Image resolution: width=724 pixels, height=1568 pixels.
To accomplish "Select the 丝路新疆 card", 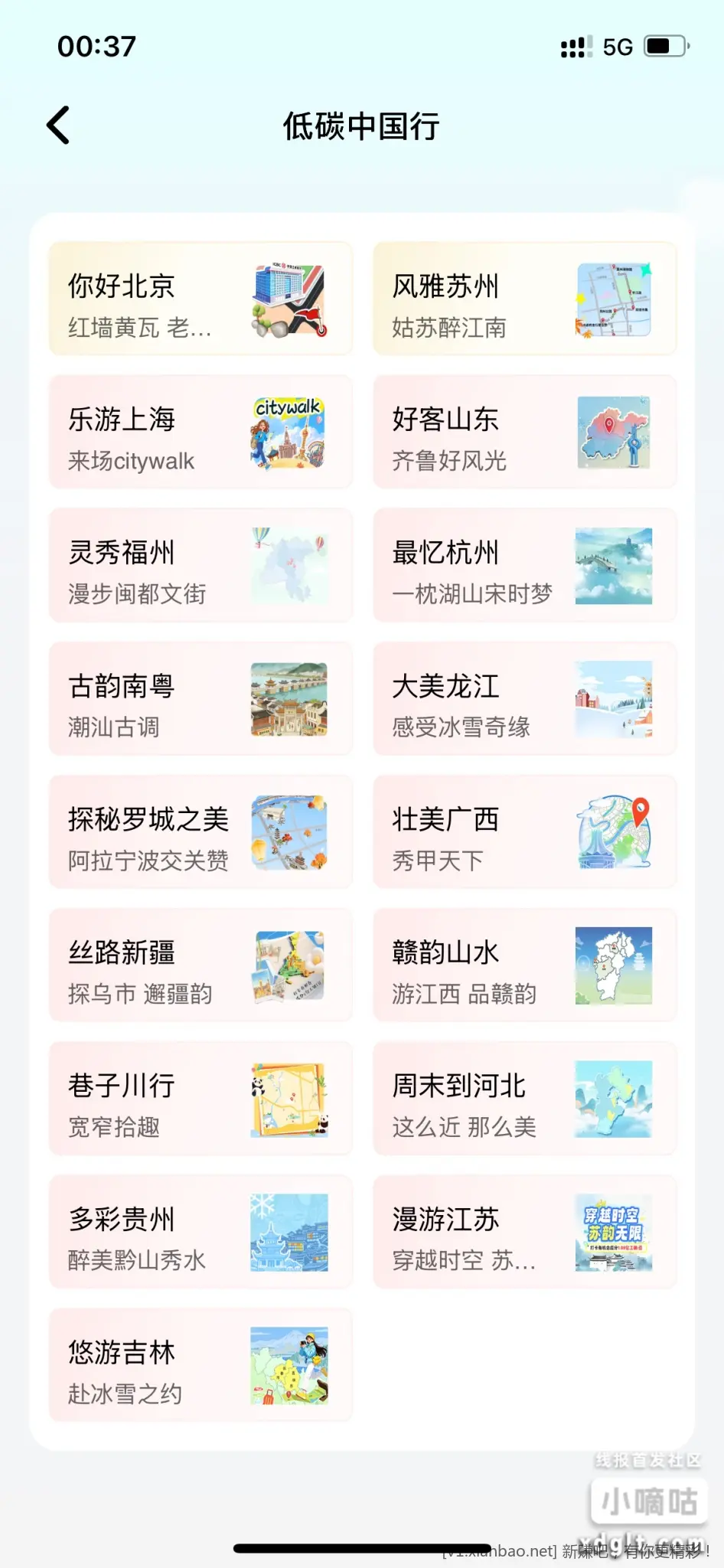I will (x=201, y=965).
